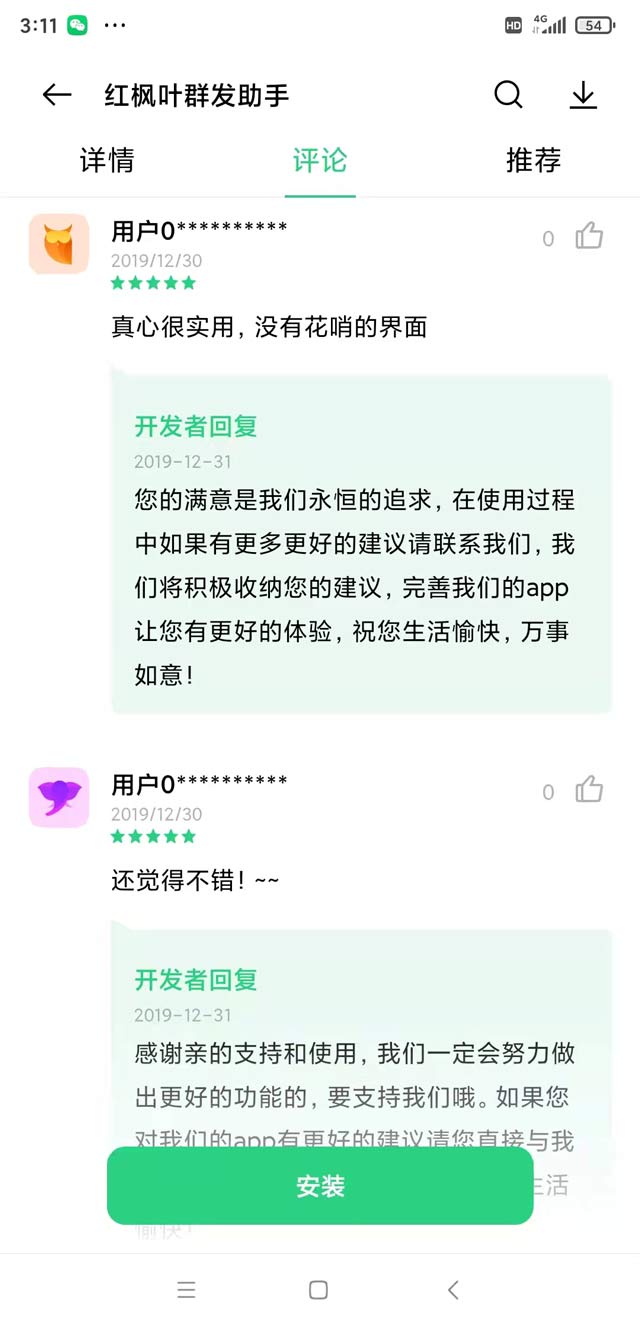
Task: Tap 安装 to install the app
Action: point(320,1186)
